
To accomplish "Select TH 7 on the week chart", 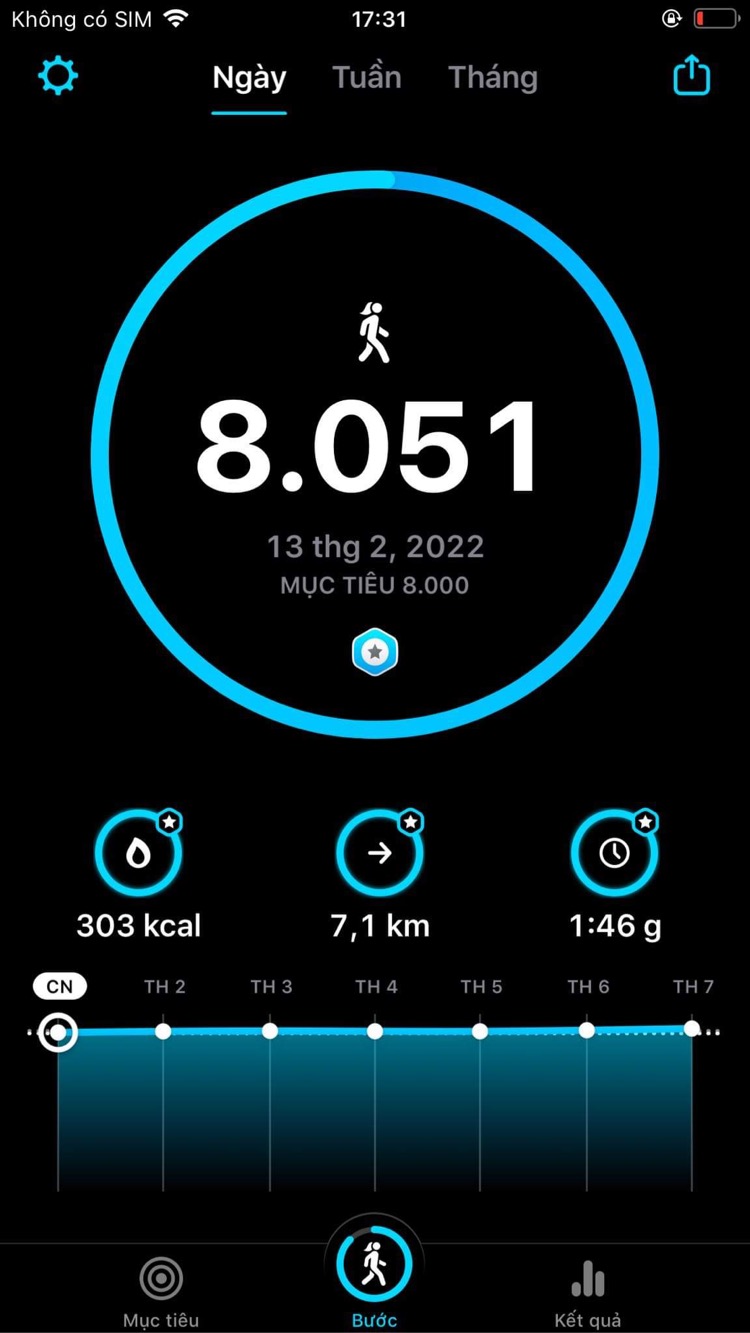I will (692, 1028).
